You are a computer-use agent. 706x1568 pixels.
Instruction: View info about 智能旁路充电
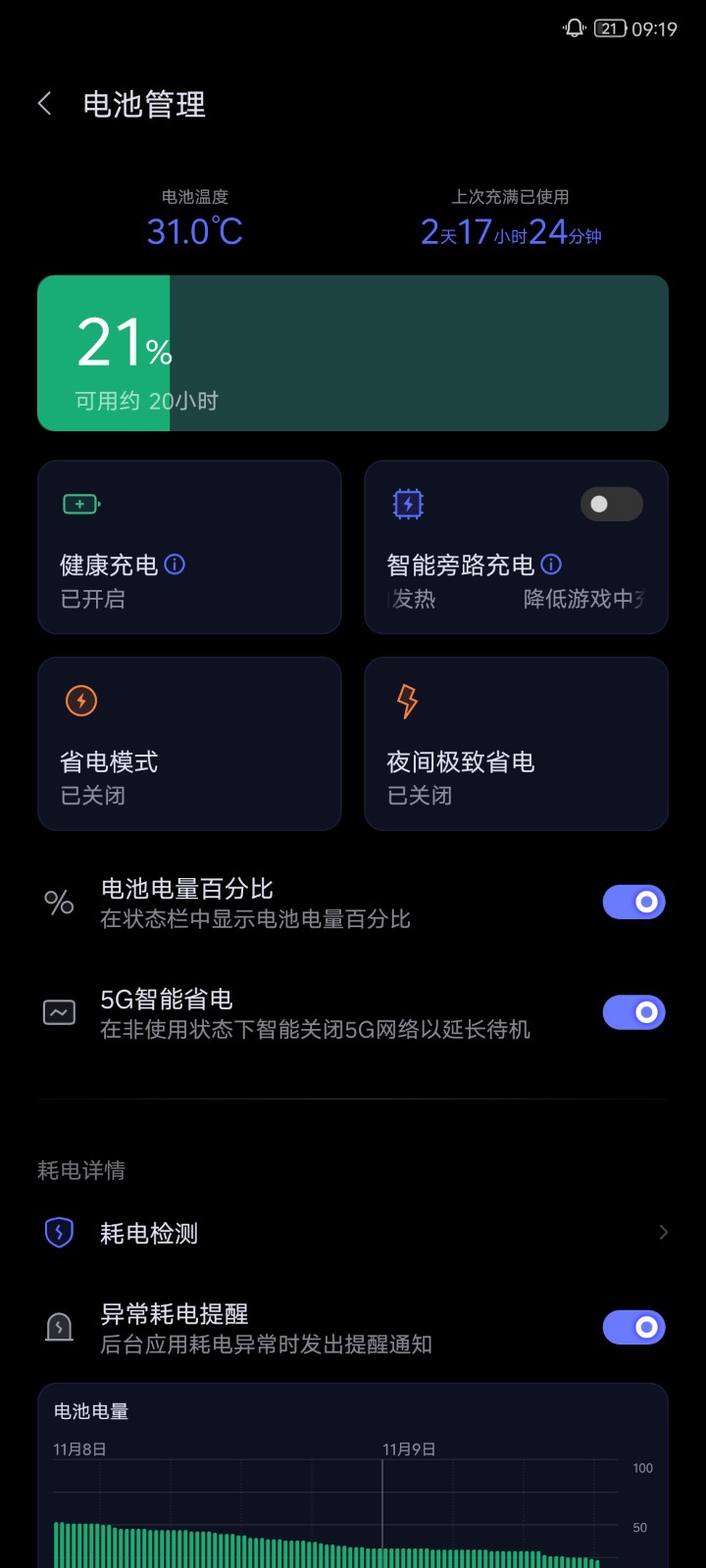point(551,564)
